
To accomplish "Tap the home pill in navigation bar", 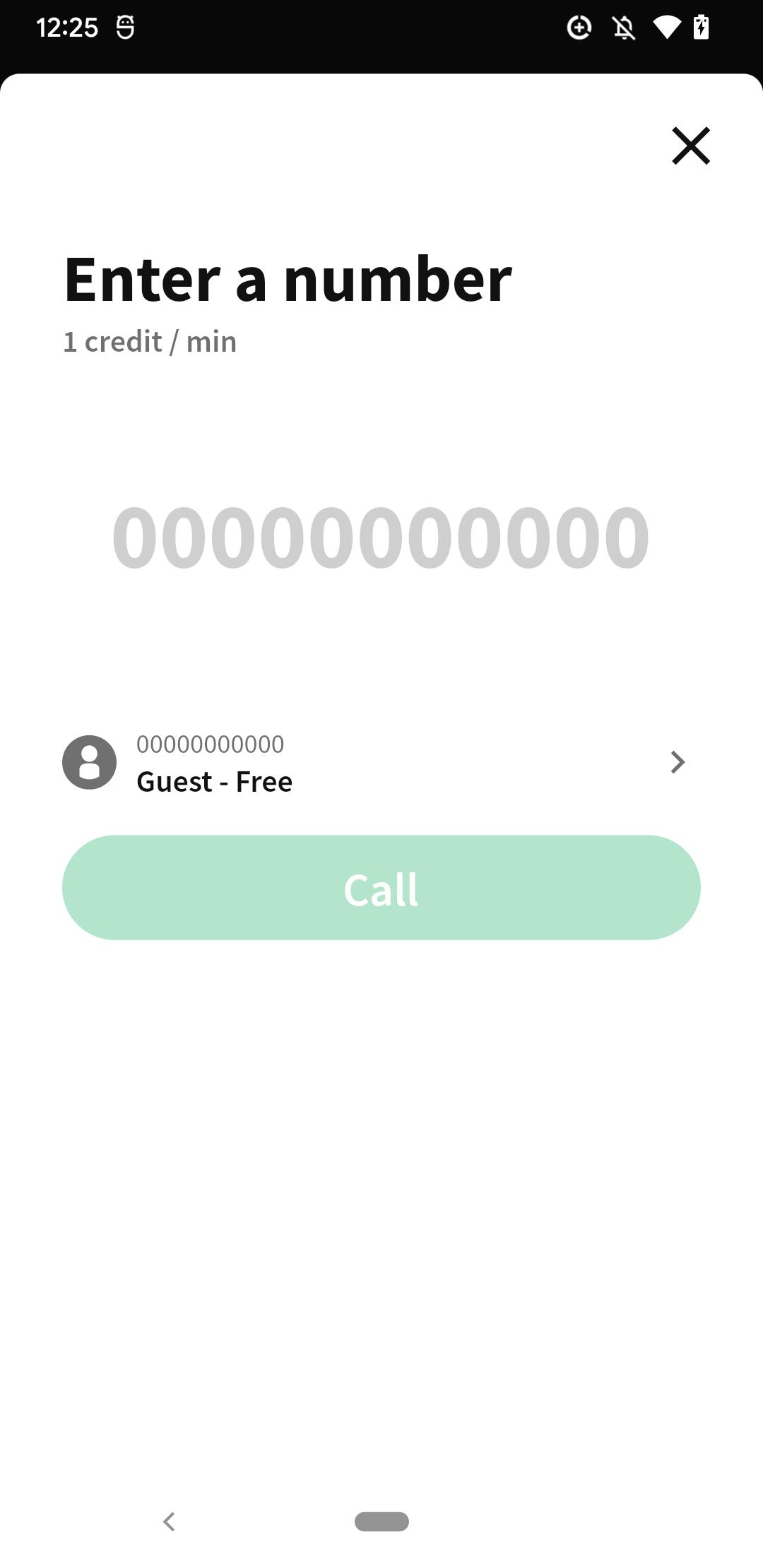I will (381, 1521).
